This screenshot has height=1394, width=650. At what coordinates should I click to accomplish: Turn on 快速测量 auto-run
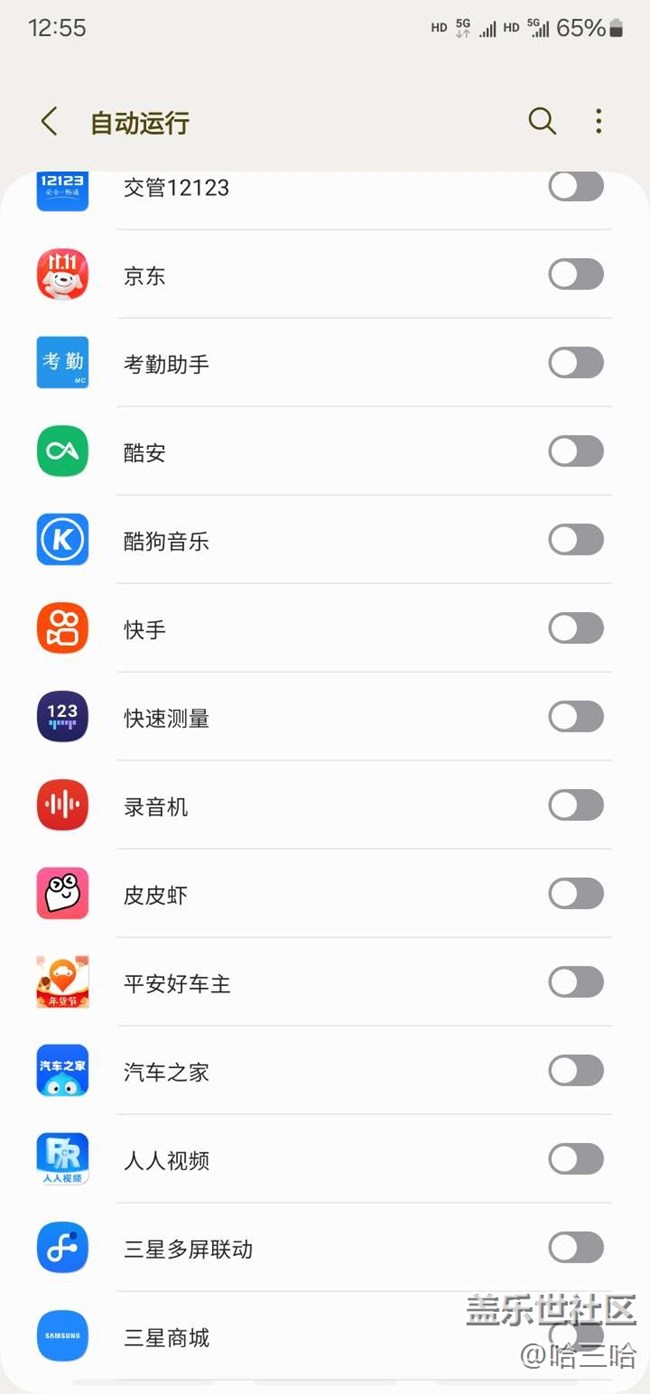tap(576, 717)
